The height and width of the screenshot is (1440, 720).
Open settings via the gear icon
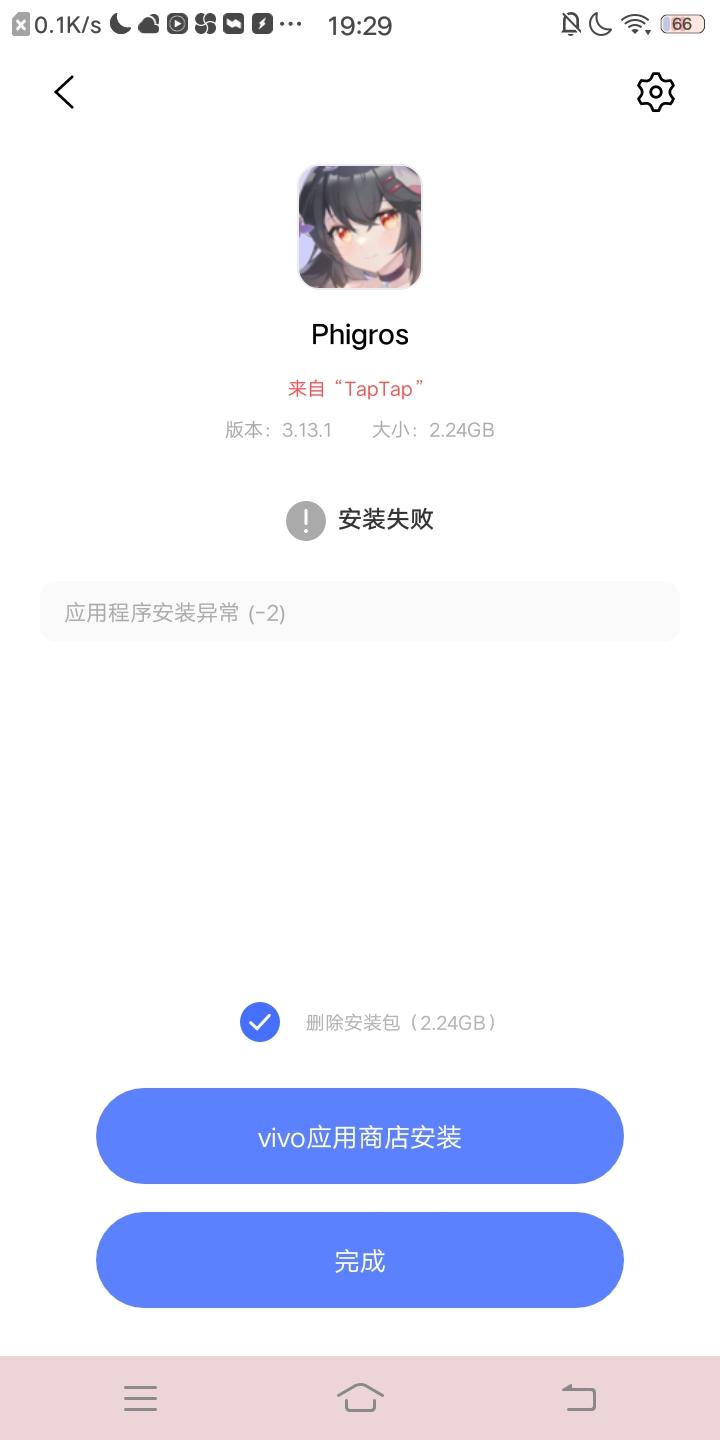pyautogui.click(x=656, y=91)
